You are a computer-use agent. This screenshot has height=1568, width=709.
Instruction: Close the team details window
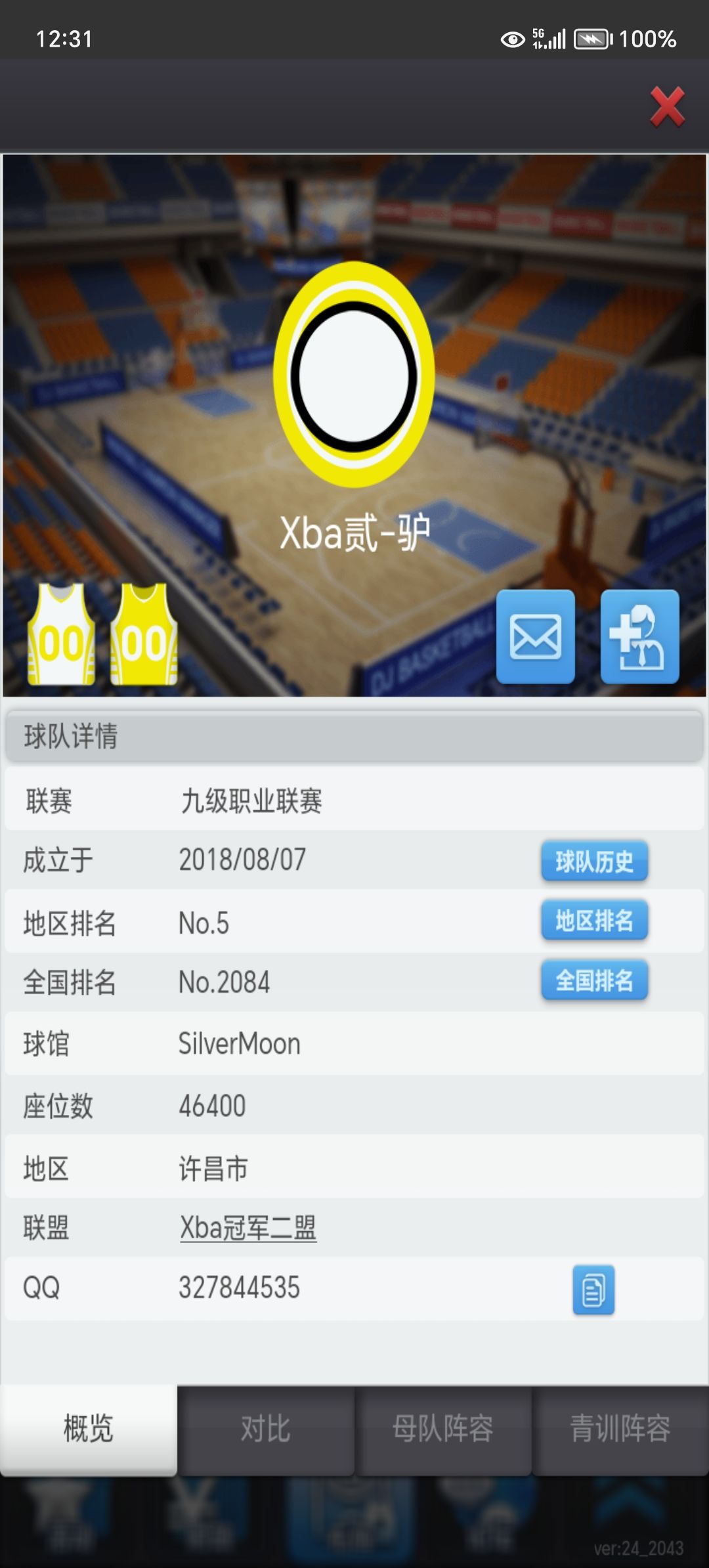(667, 106)
